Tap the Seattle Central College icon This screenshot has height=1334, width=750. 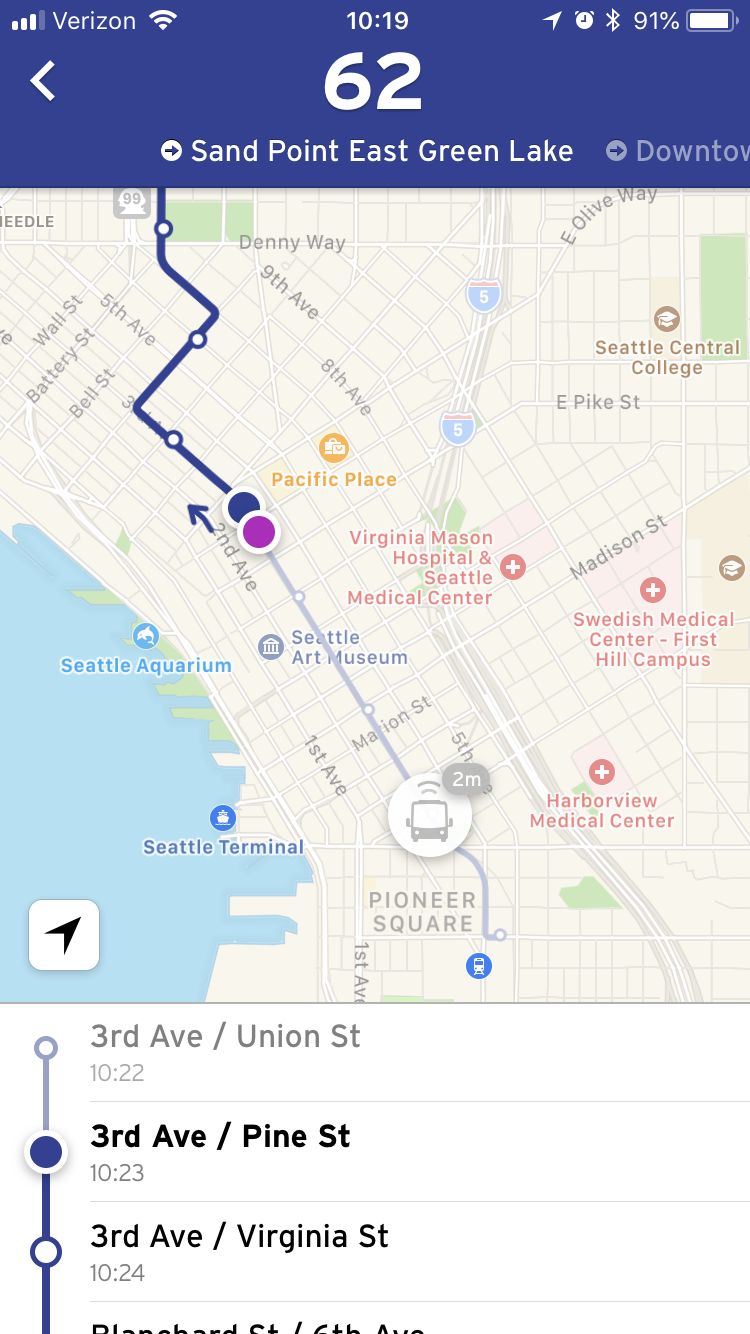pyautogui.click(x=666, y=319)
